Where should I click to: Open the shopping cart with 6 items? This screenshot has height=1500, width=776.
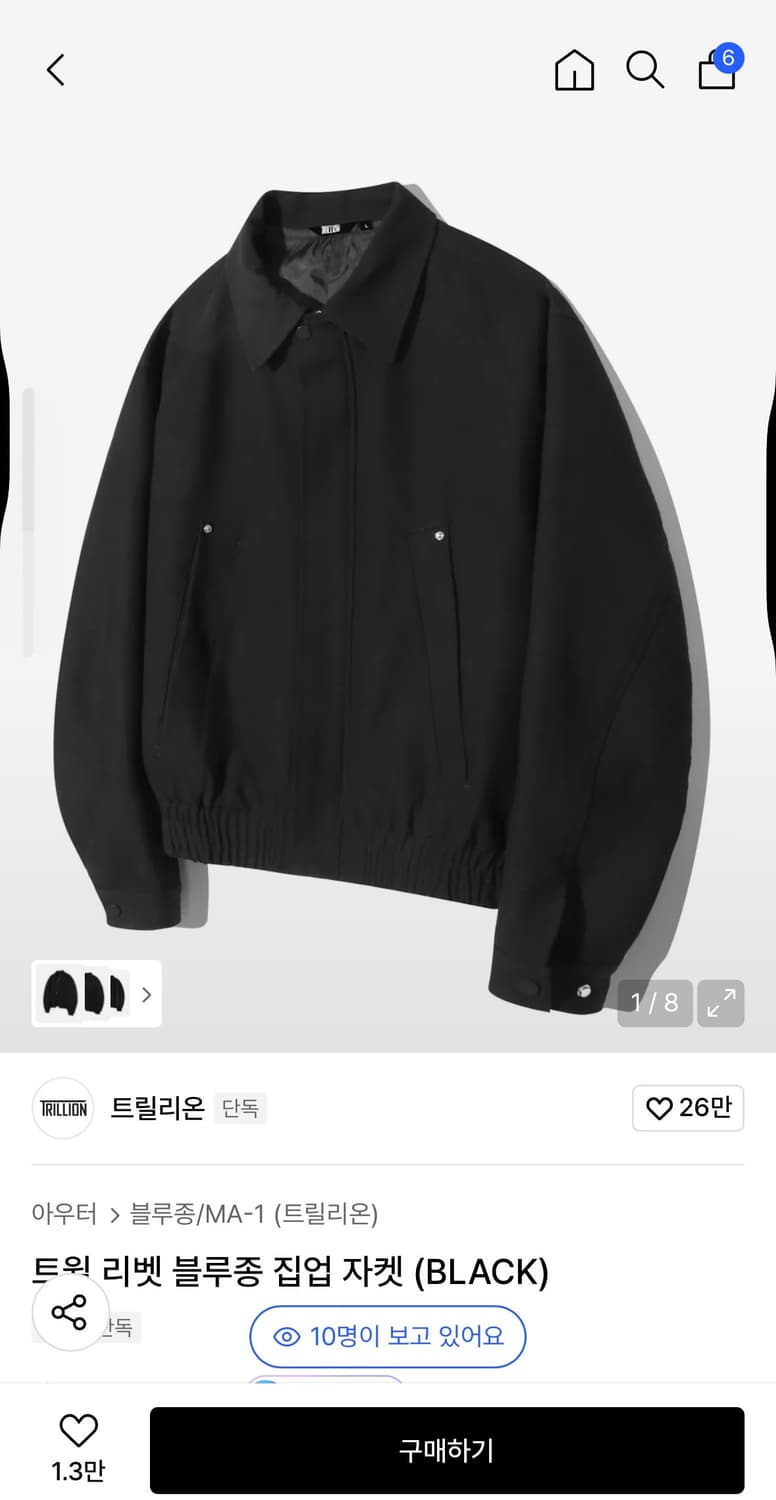pos(716,72)
